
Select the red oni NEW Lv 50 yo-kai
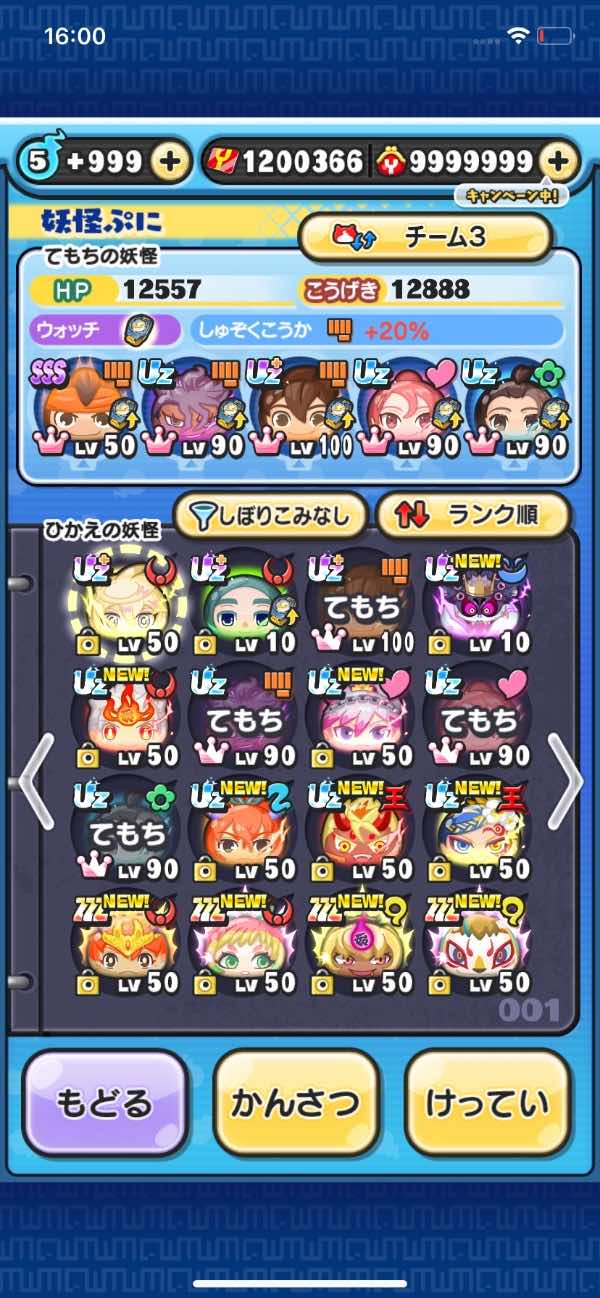[358, 830]
